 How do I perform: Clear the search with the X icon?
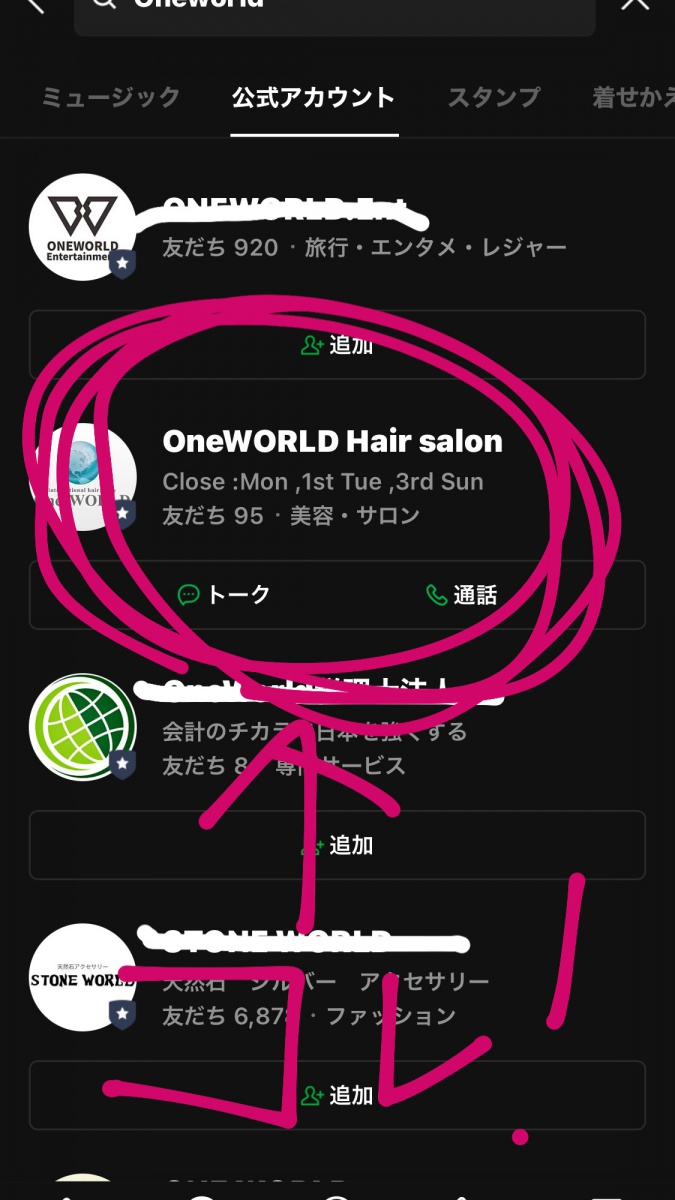(635, 5)
